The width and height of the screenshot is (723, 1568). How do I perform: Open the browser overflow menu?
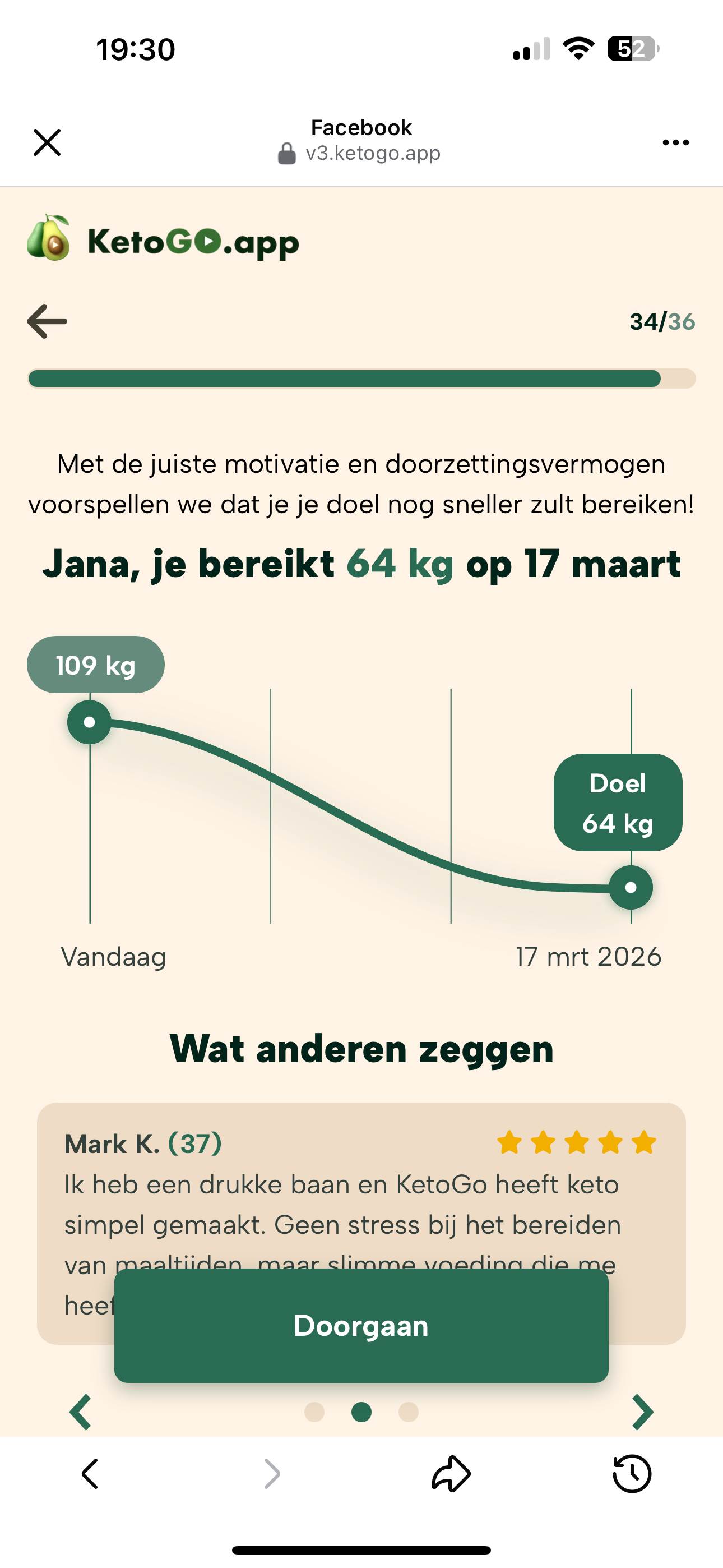click(x=675, y=142)
